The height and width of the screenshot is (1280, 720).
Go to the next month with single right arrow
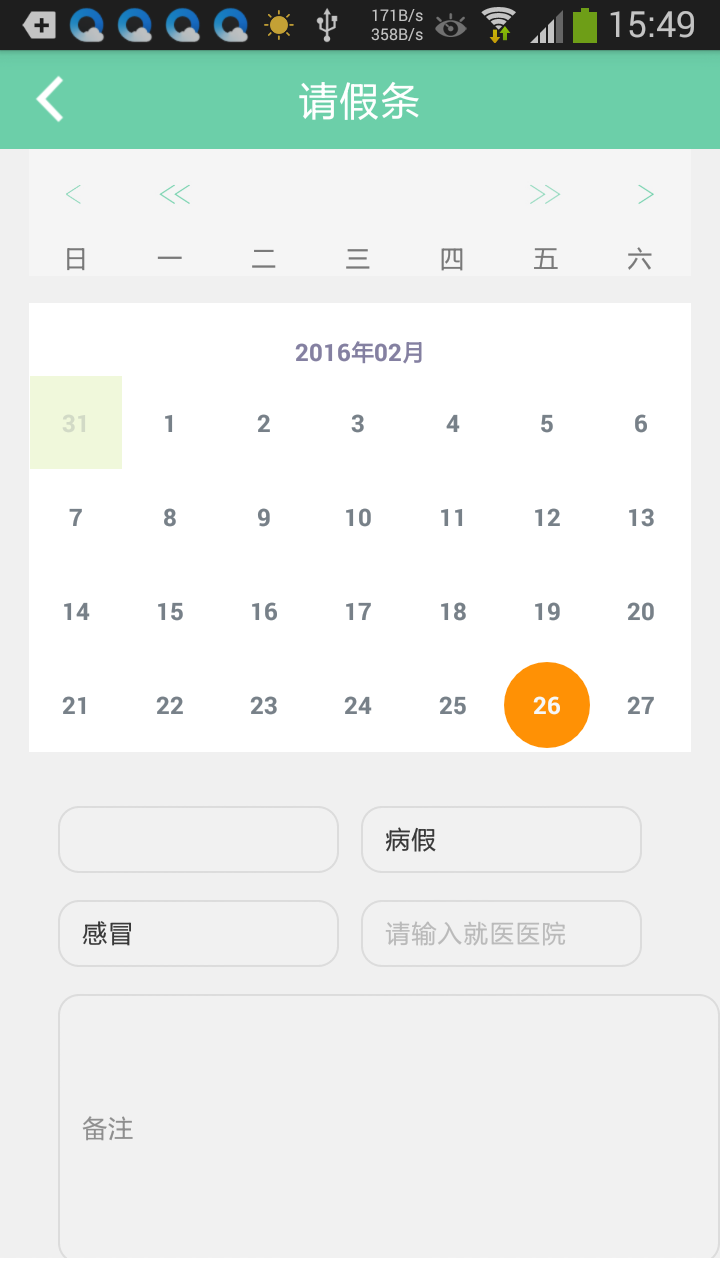[x=646, y=194]
